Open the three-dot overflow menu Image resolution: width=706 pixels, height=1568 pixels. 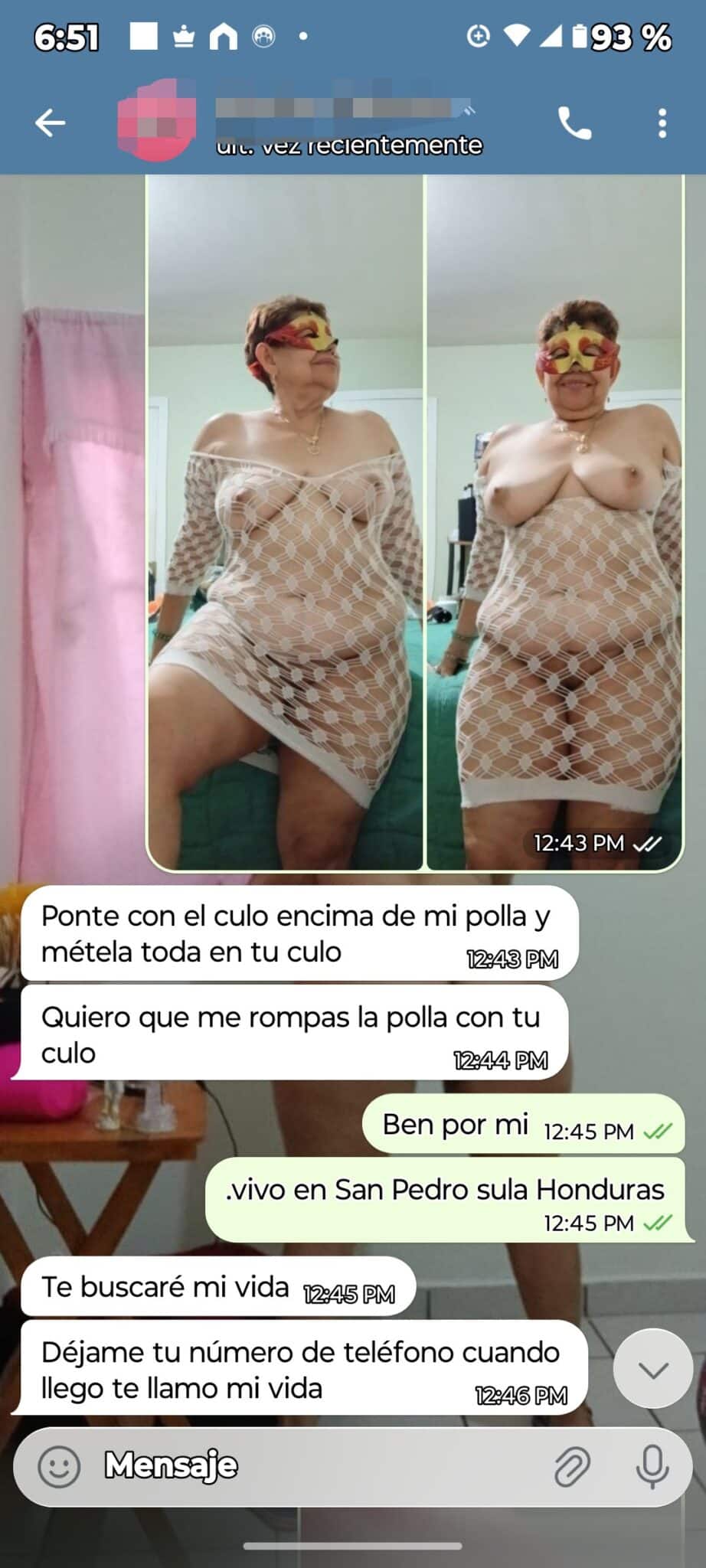pyautogui.click(x=662, y=122)
